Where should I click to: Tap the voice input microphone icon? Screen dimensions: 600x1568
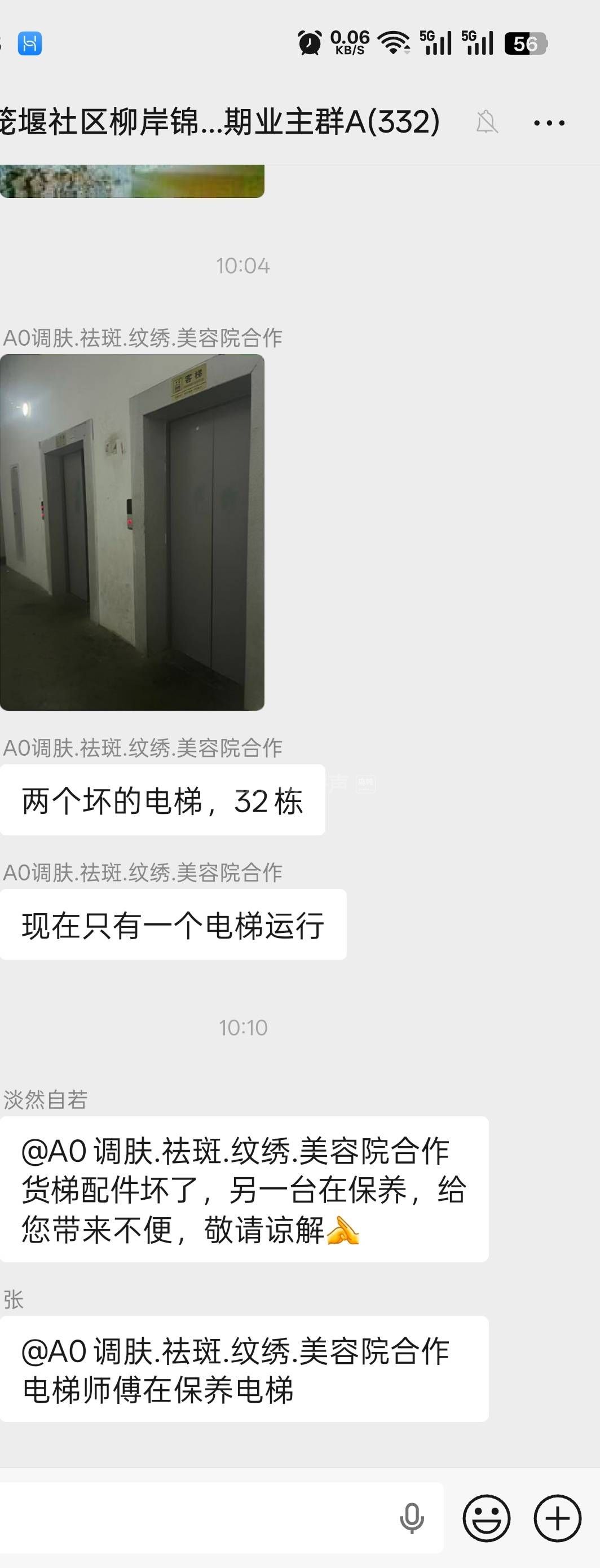[411, 1518]
